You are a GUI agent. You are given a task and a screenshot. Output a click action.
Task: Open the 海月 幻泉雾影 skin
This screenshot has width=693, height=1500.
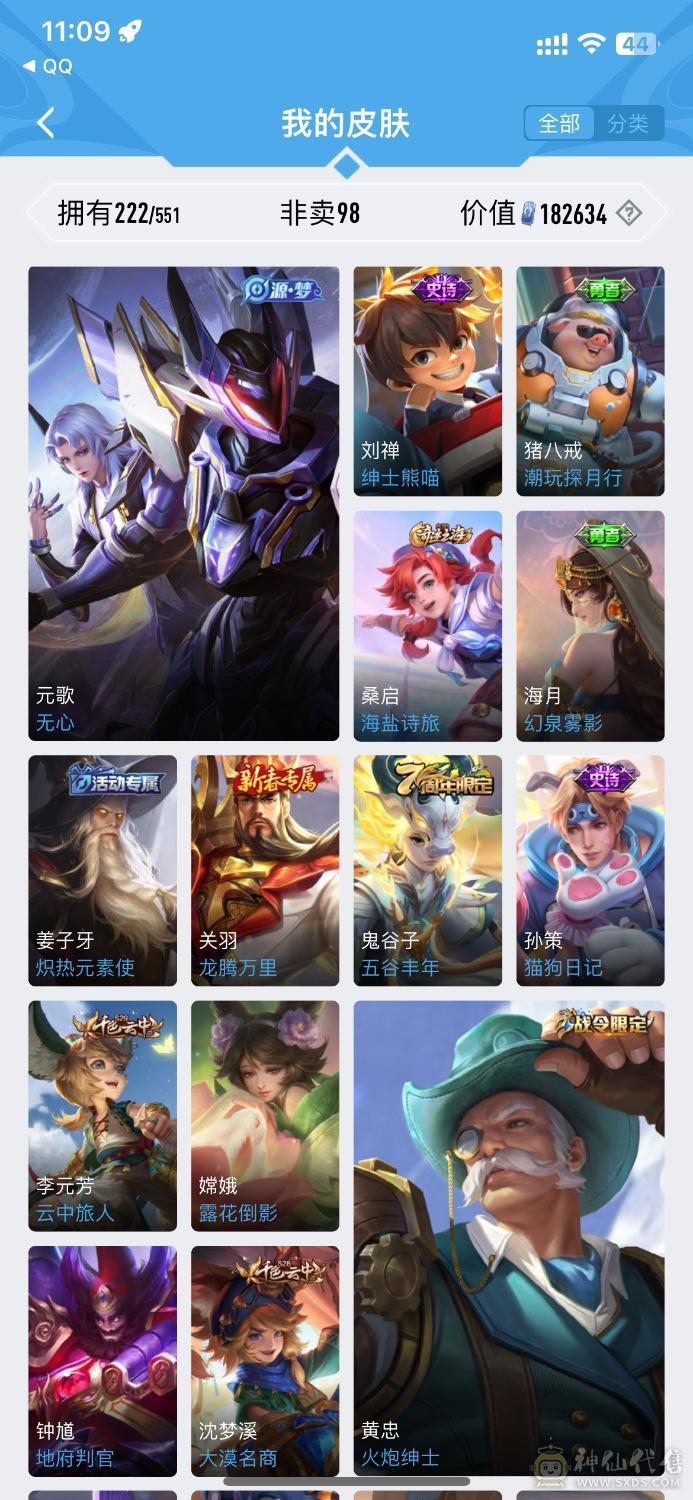590,625
